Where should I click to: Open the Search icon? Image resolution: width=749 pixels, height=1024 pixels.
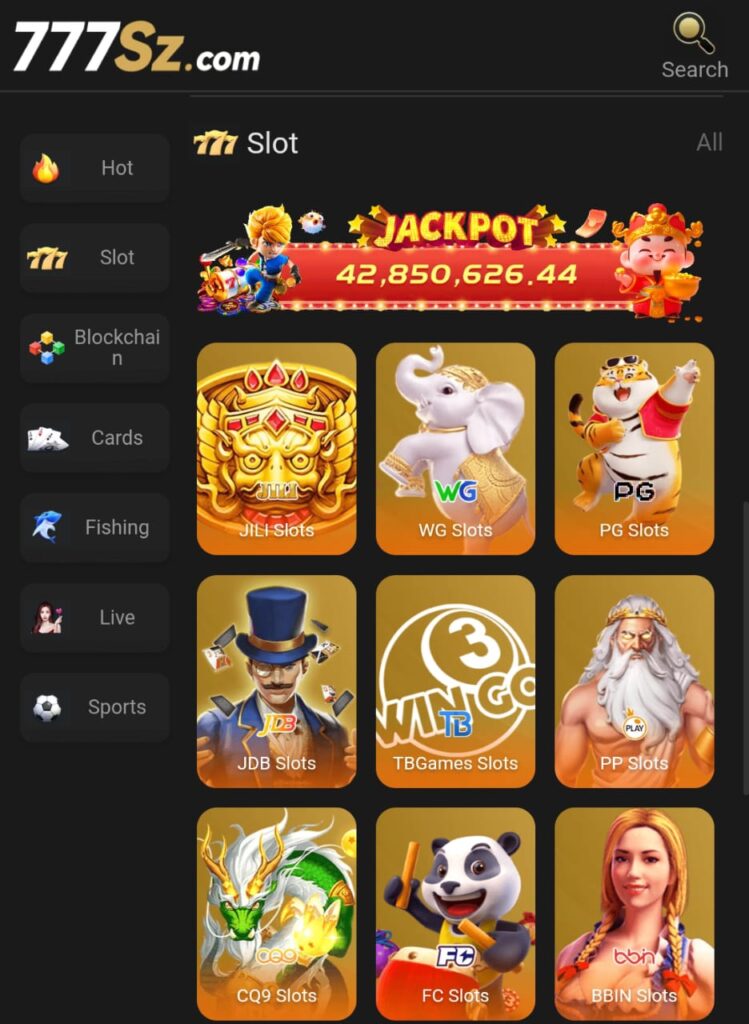[x=694, y=45]
